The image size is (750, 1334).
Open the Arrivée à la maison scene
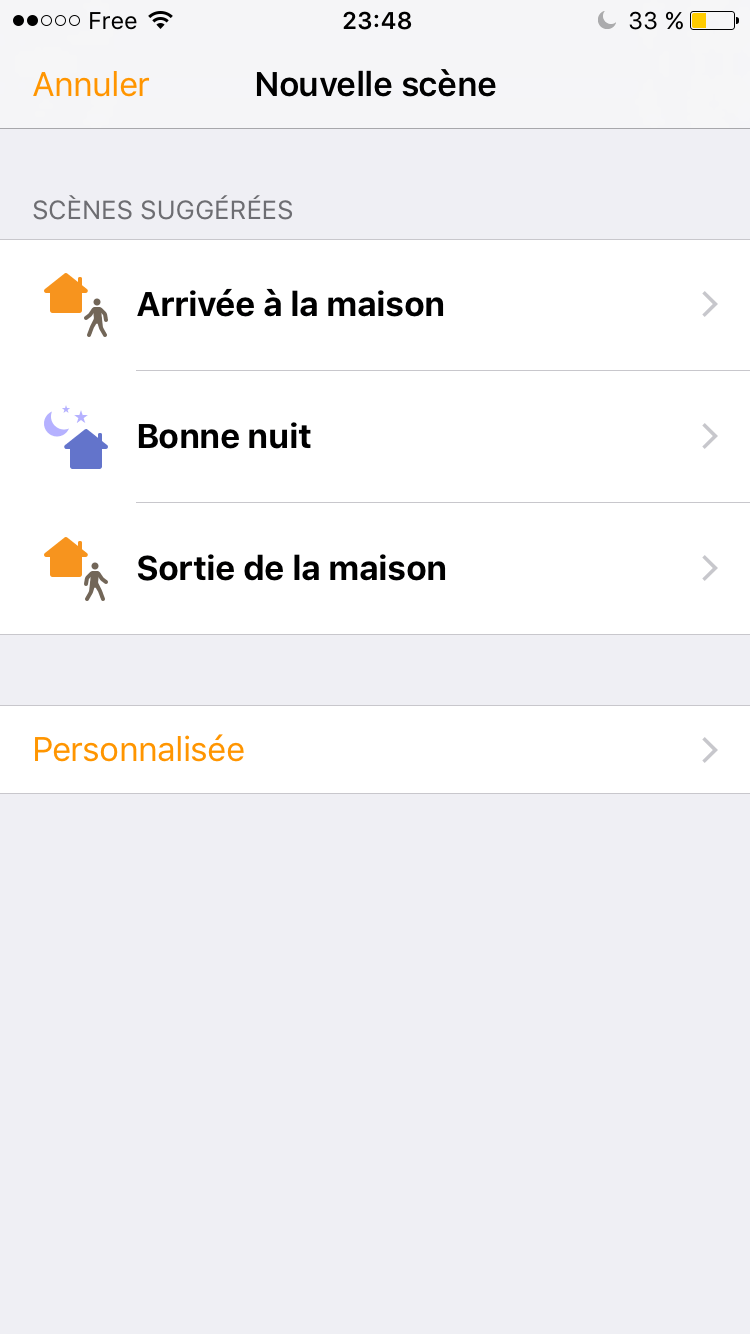375,305
